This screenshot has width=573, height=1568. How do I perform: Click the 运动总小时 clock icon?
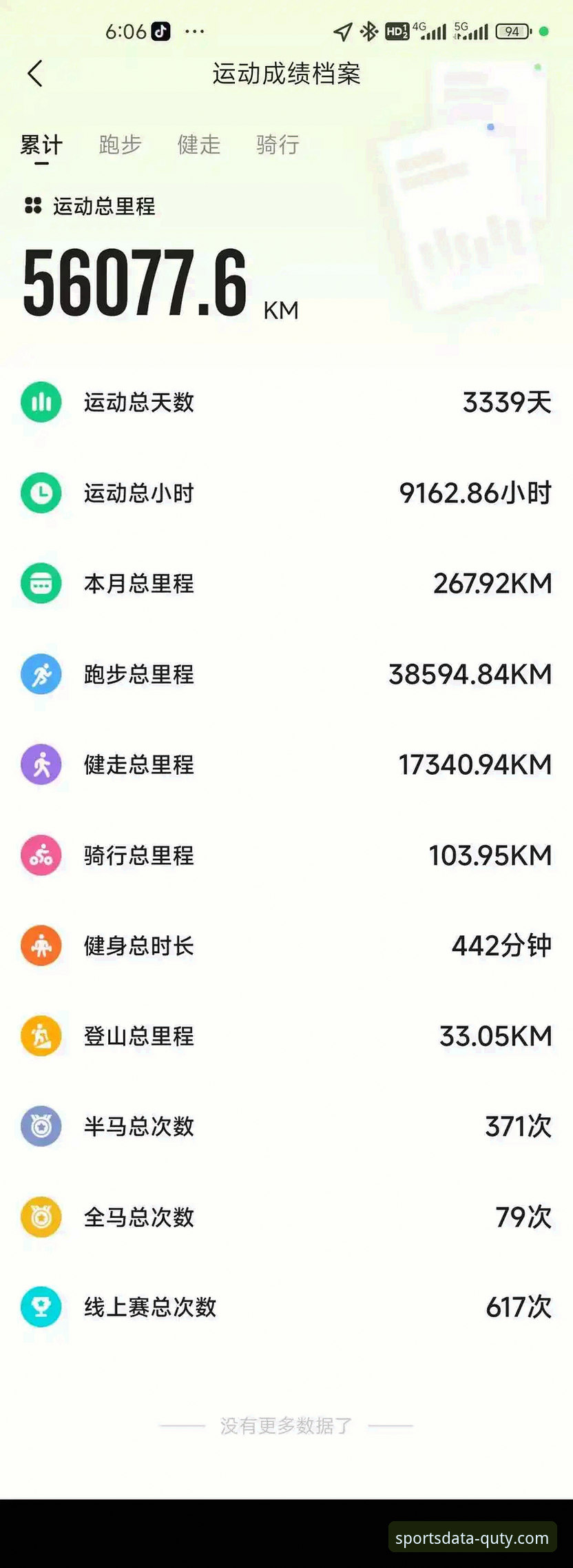click(x=41, y=492)
